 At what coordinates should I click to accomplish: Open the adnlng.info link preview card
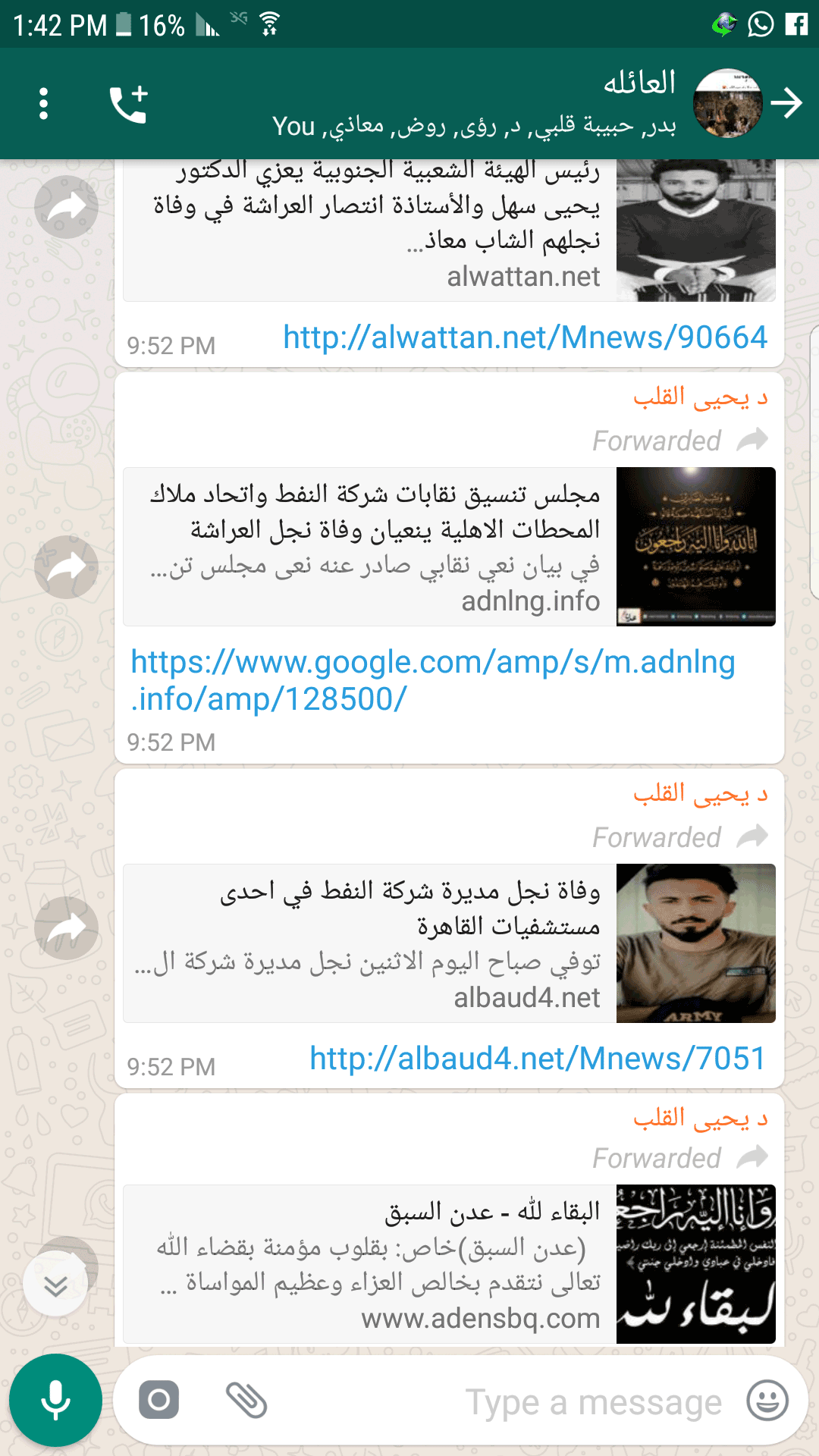click(x=449, y=547)
